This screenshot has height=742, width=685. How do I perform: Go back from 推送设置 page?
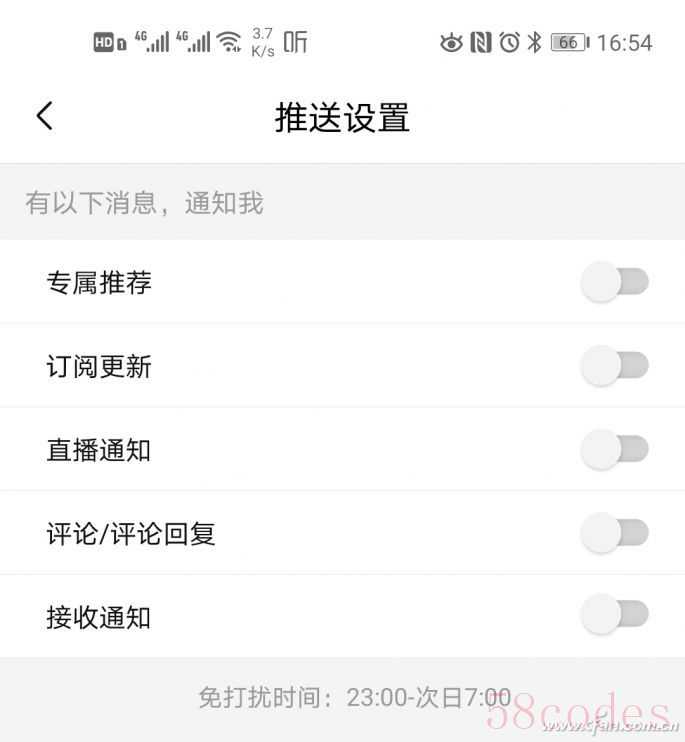[x=45, y=116]
